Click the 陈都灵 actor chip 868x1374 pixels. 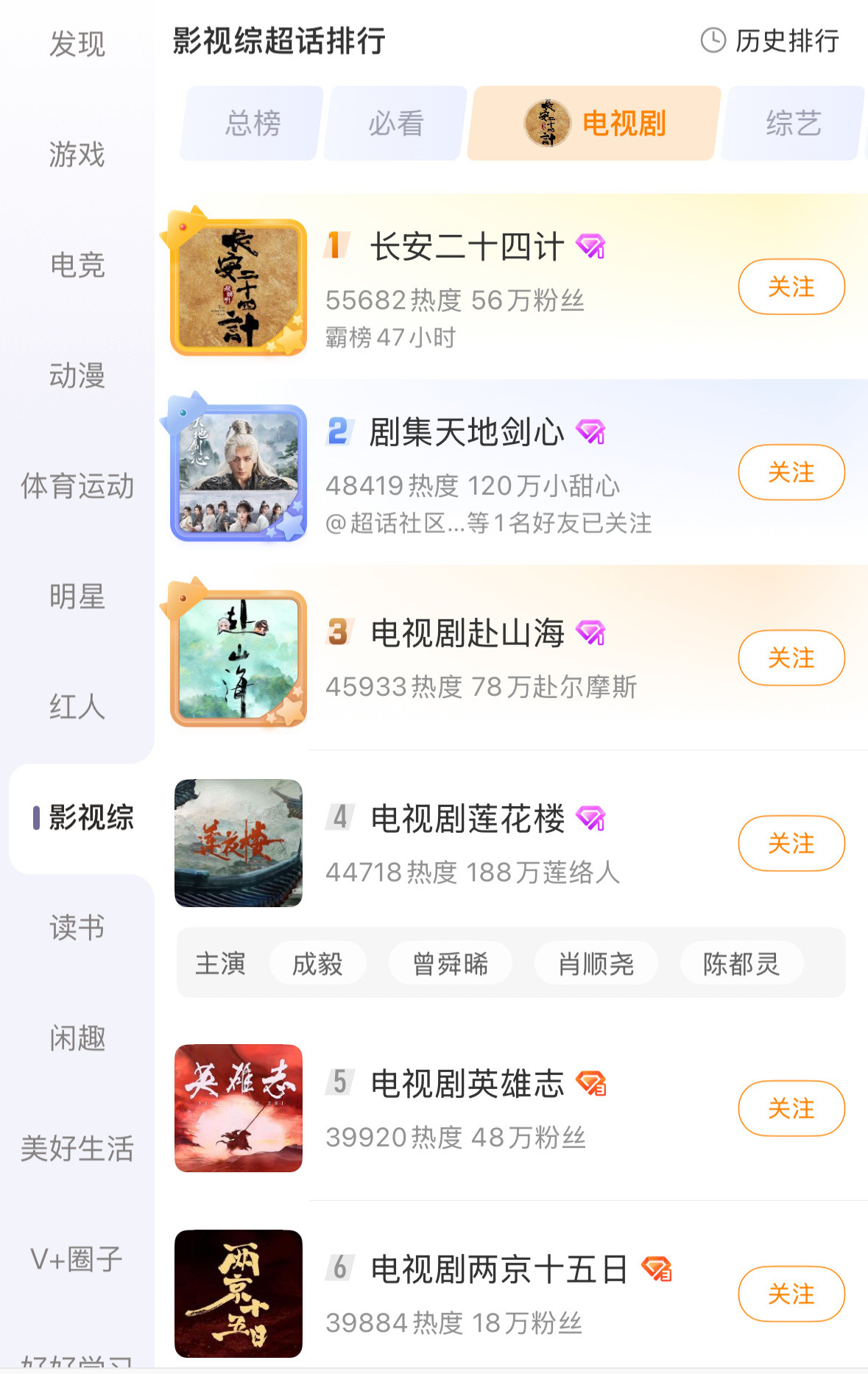741,963
